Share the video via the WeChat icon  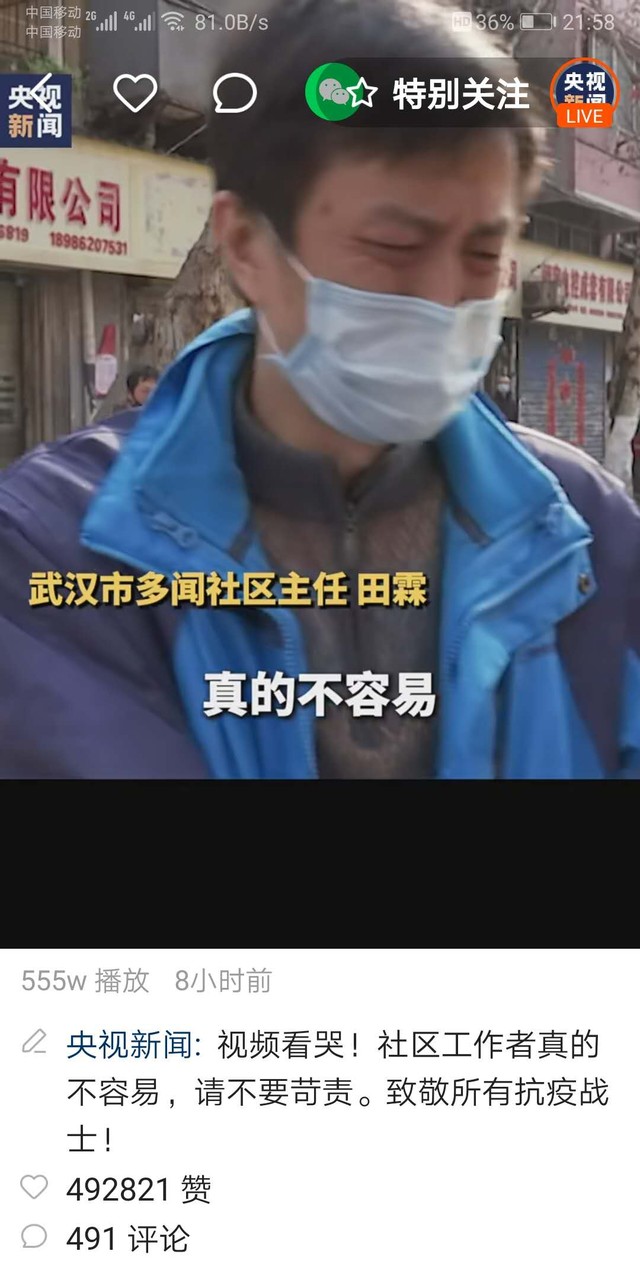click(x=332, y=93)
